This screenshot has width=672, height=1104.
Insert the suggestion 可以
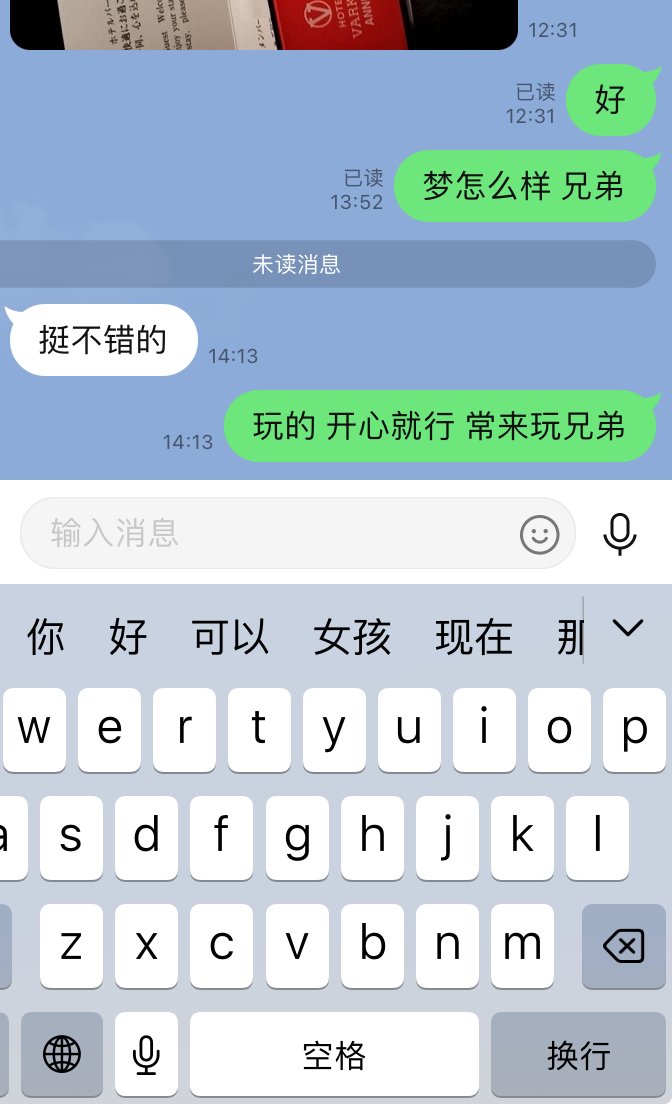click(231, 637)
